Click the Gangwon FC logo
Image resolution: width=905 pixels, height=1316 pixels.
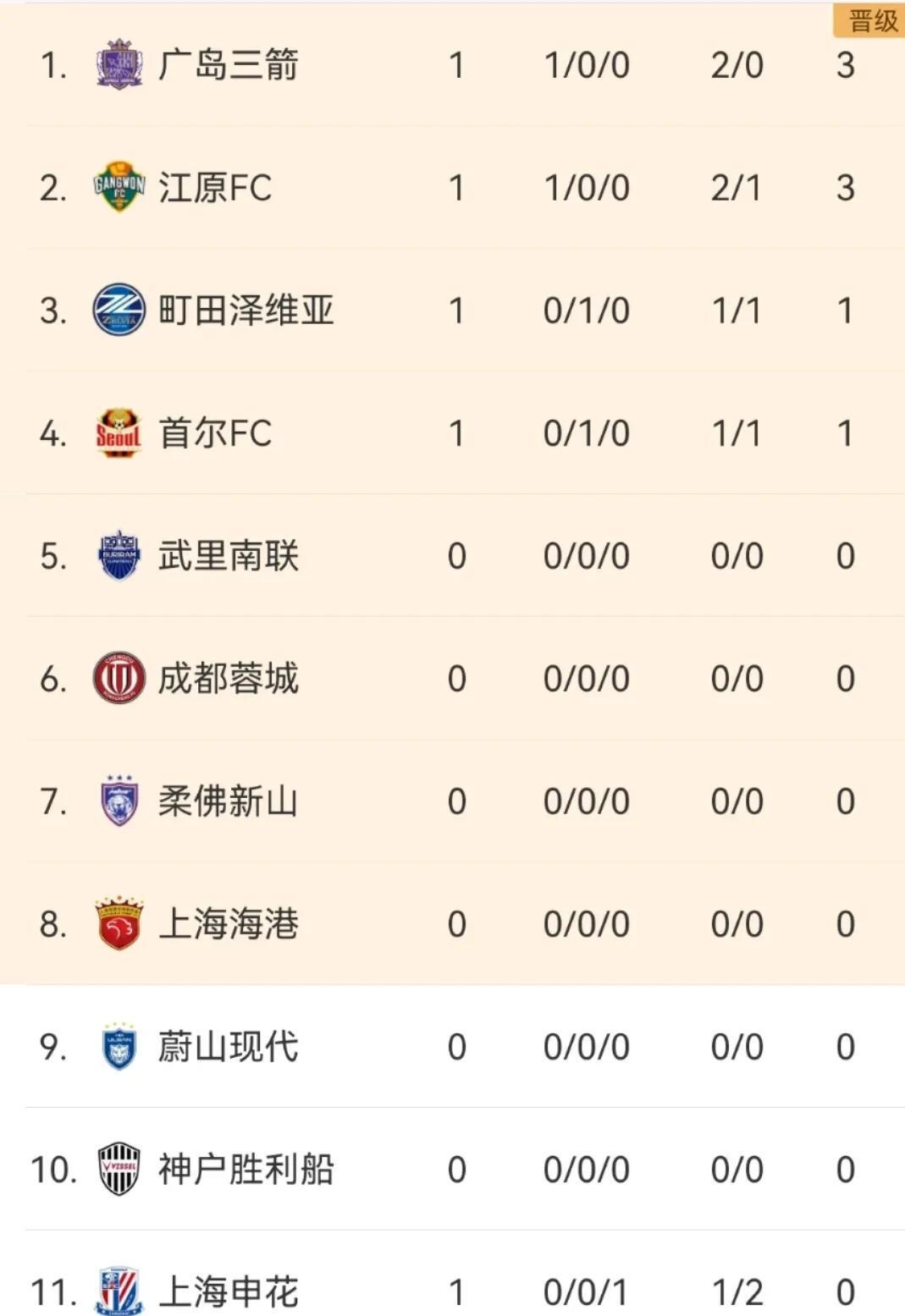119,188
